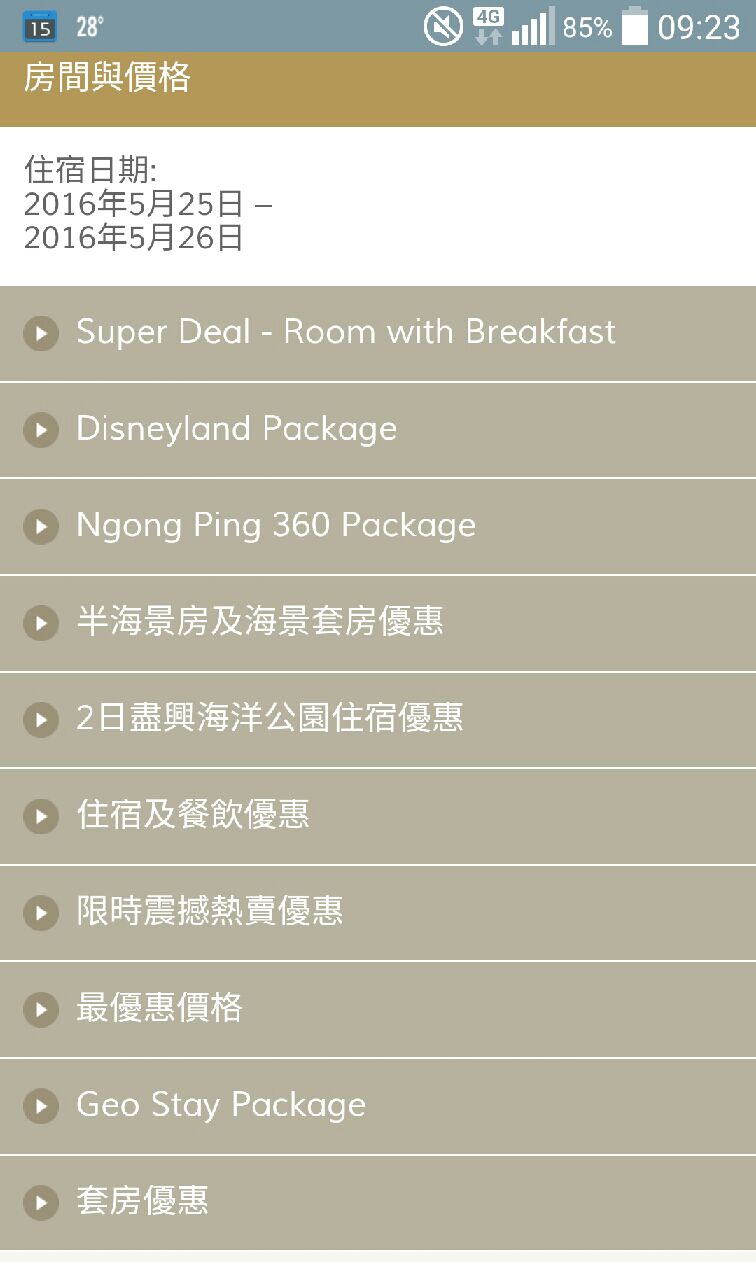Expand the Disneyland Package section
Viewport: 756px width, 1262px height.
[x=378, y=430]
